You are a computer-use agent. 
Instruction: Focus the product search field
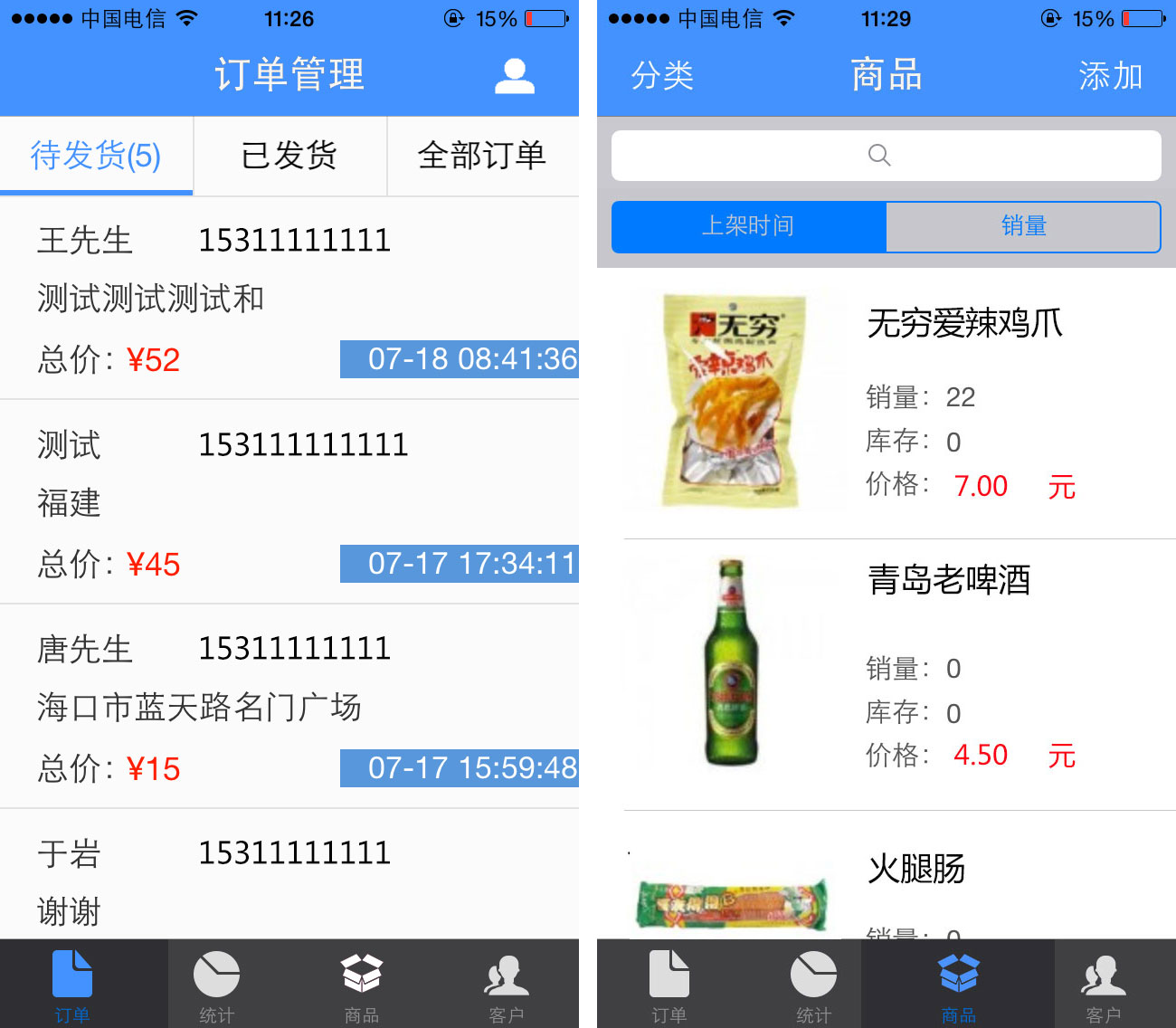(x=886, y=156)
